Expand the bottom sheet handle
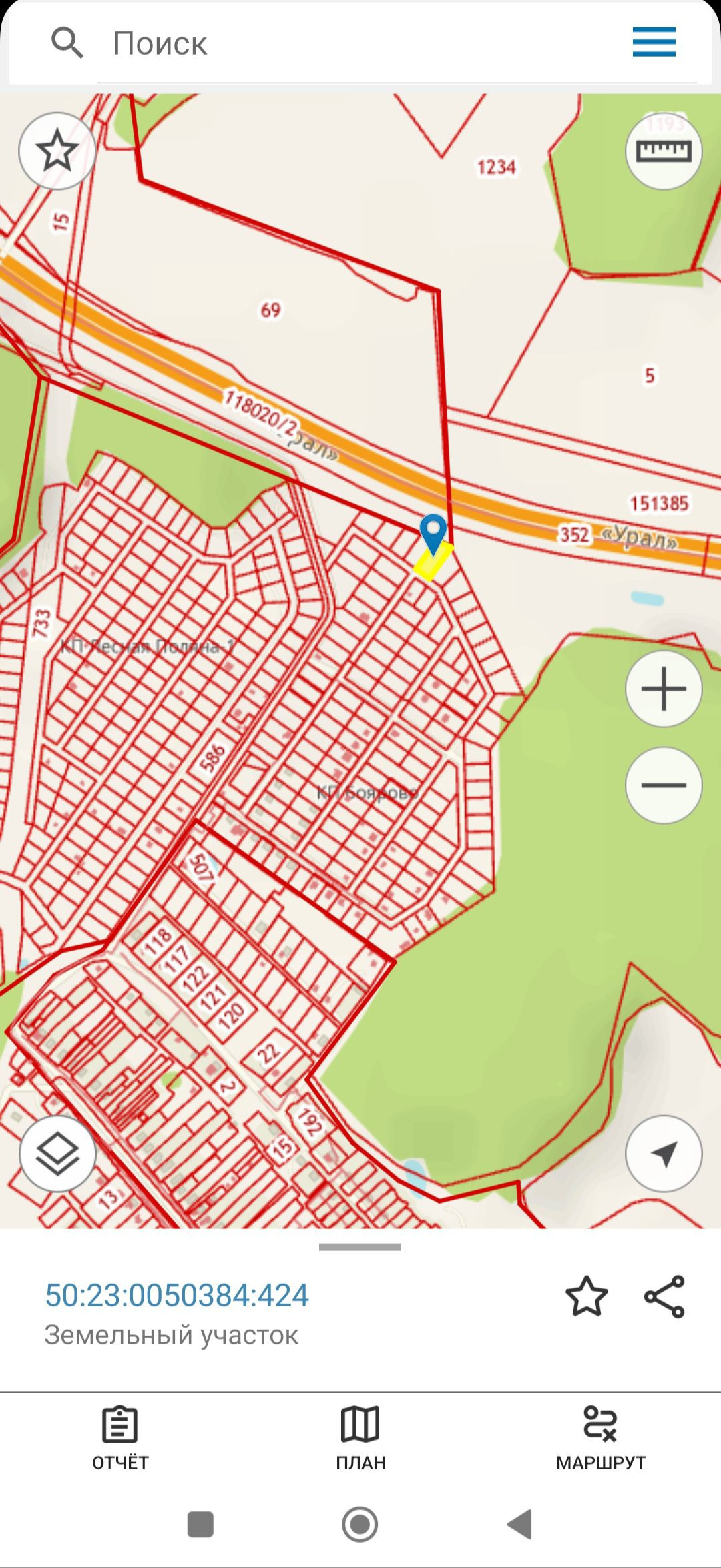721x1568 pixels. [360, 1247]
